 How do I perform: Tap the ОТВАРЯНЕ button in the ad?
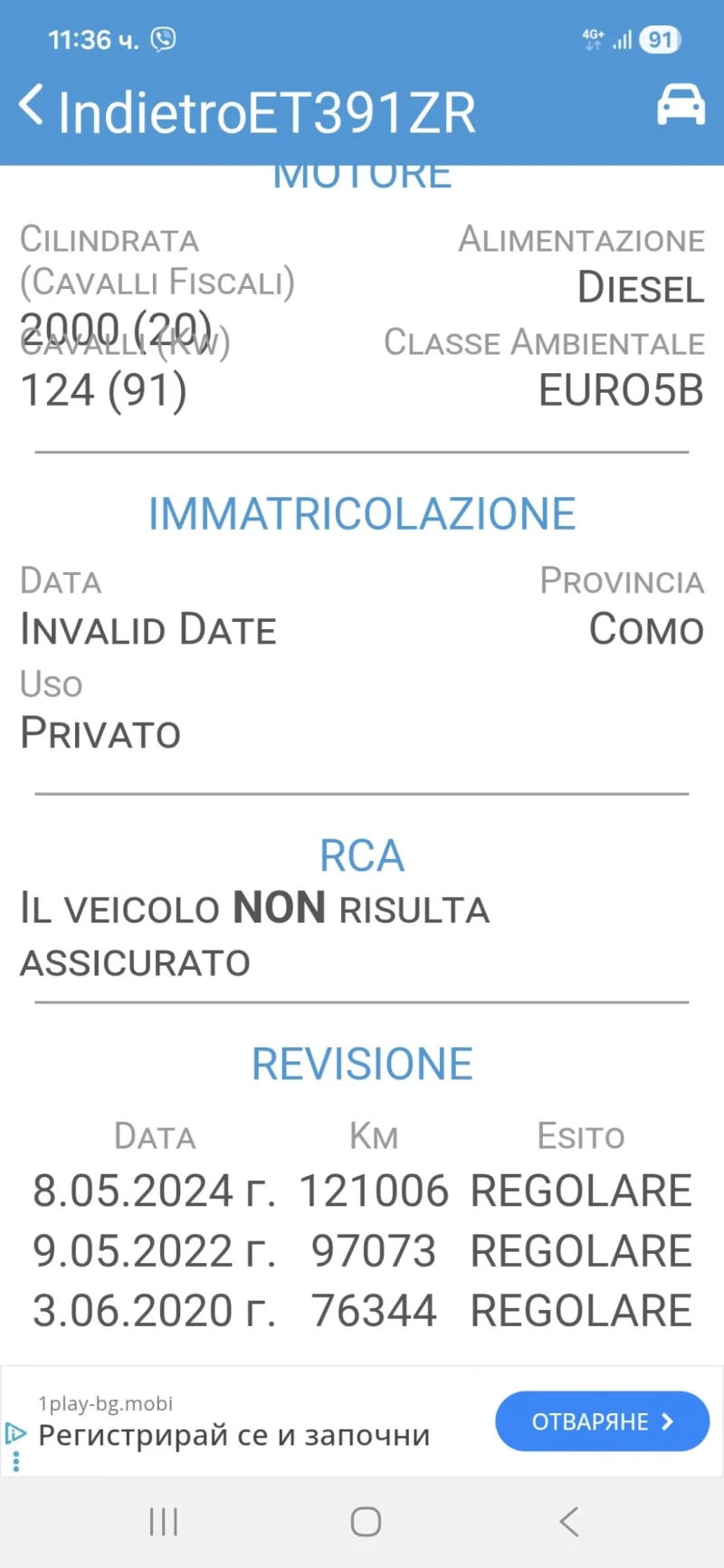coord(602,1421)
